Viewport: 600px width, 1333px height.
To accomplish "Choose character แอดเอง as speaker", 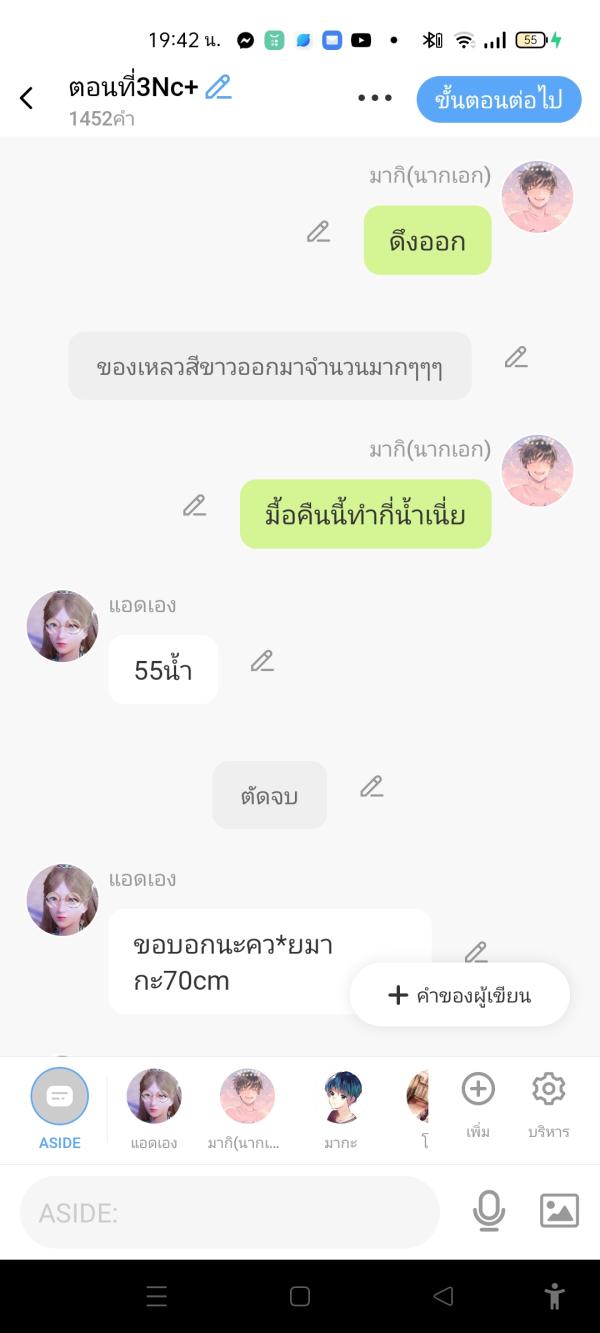I will point(154,1097).
